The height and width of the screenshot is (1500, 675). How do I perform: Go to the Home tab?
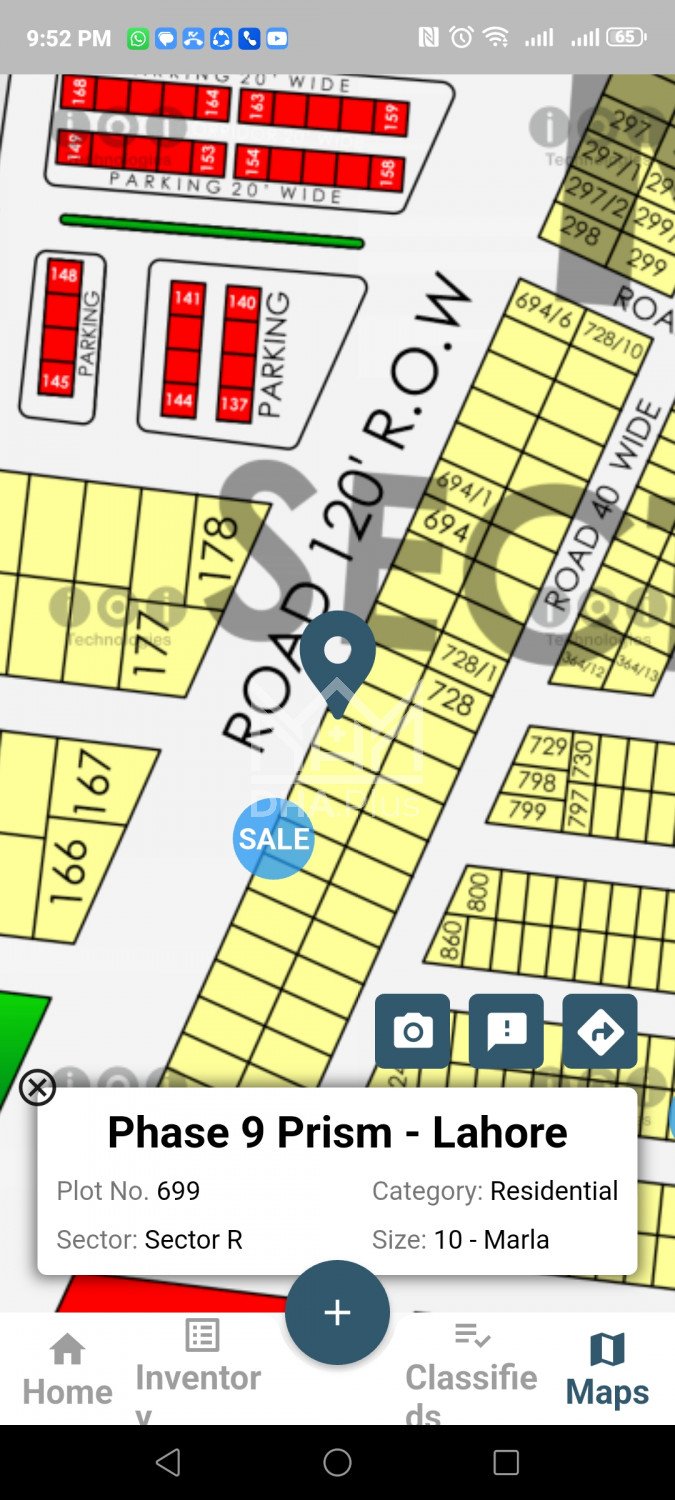(67, 1370)
